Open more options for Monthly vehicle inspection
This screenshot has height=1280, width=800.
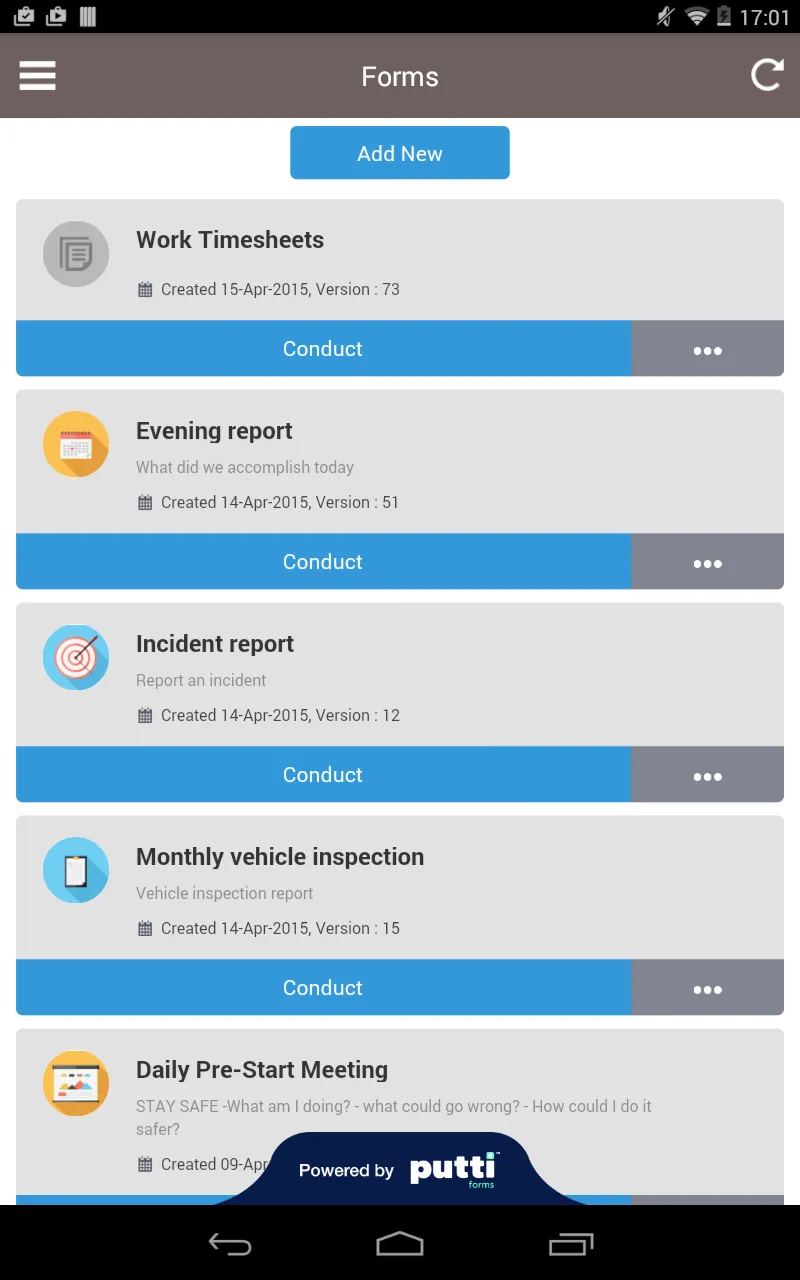(x=707, y=989)
